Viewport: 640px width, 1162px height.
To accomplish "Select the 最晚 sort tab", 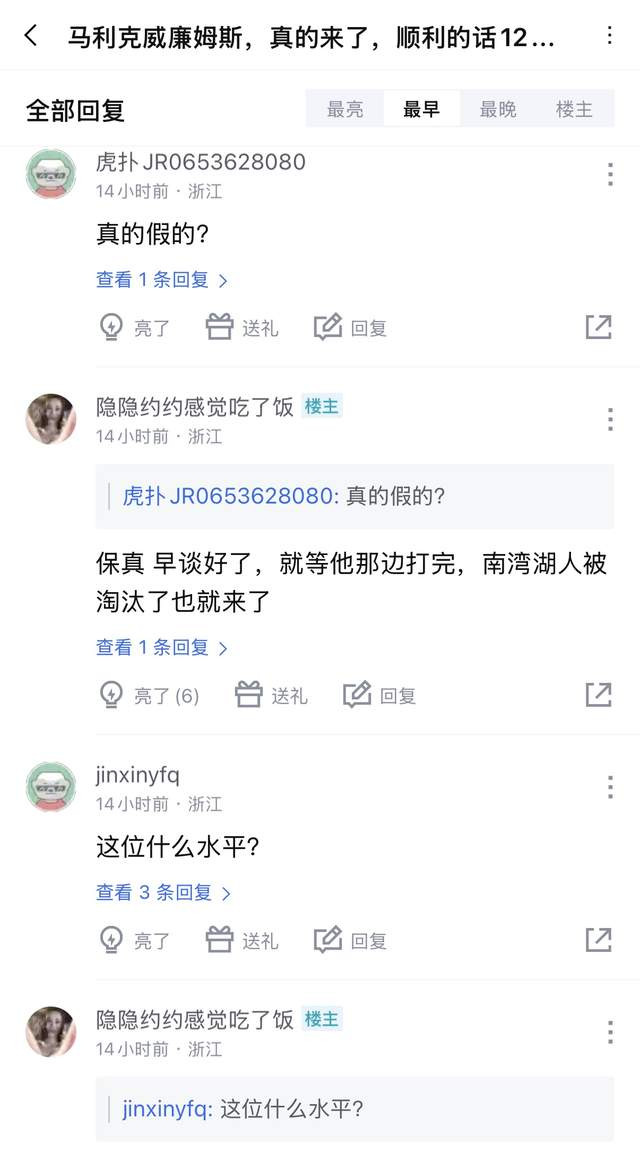I will pyautogui.click(x=498, y=110).
